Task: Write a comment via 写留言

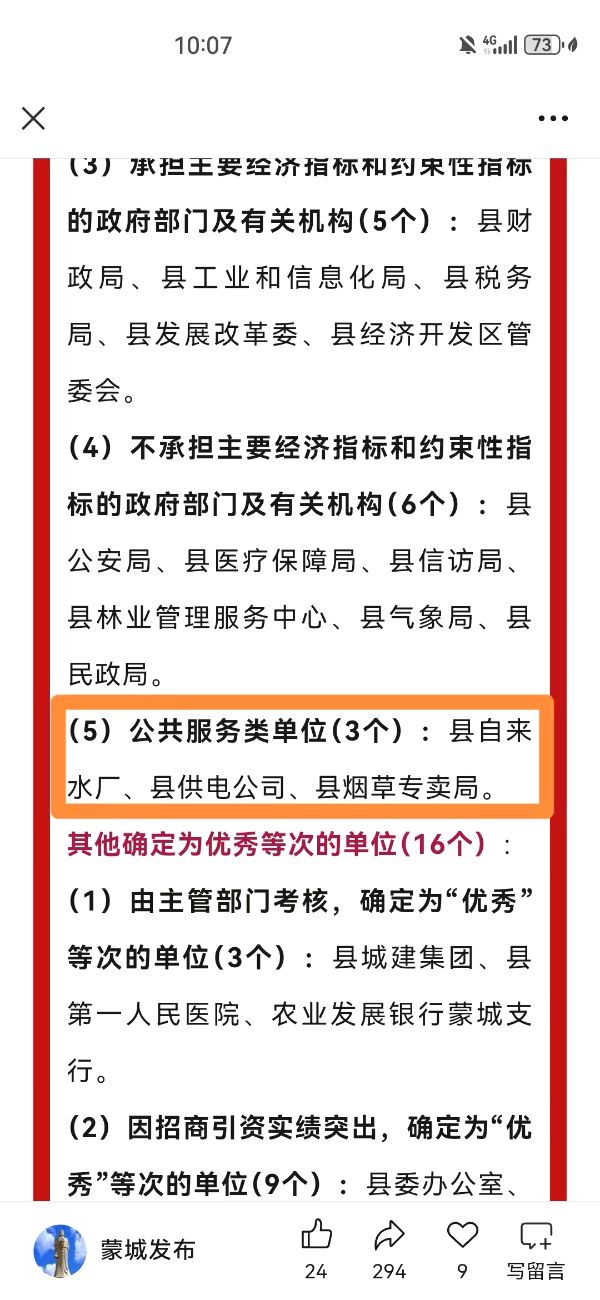Action: [x=536, y=1250]
